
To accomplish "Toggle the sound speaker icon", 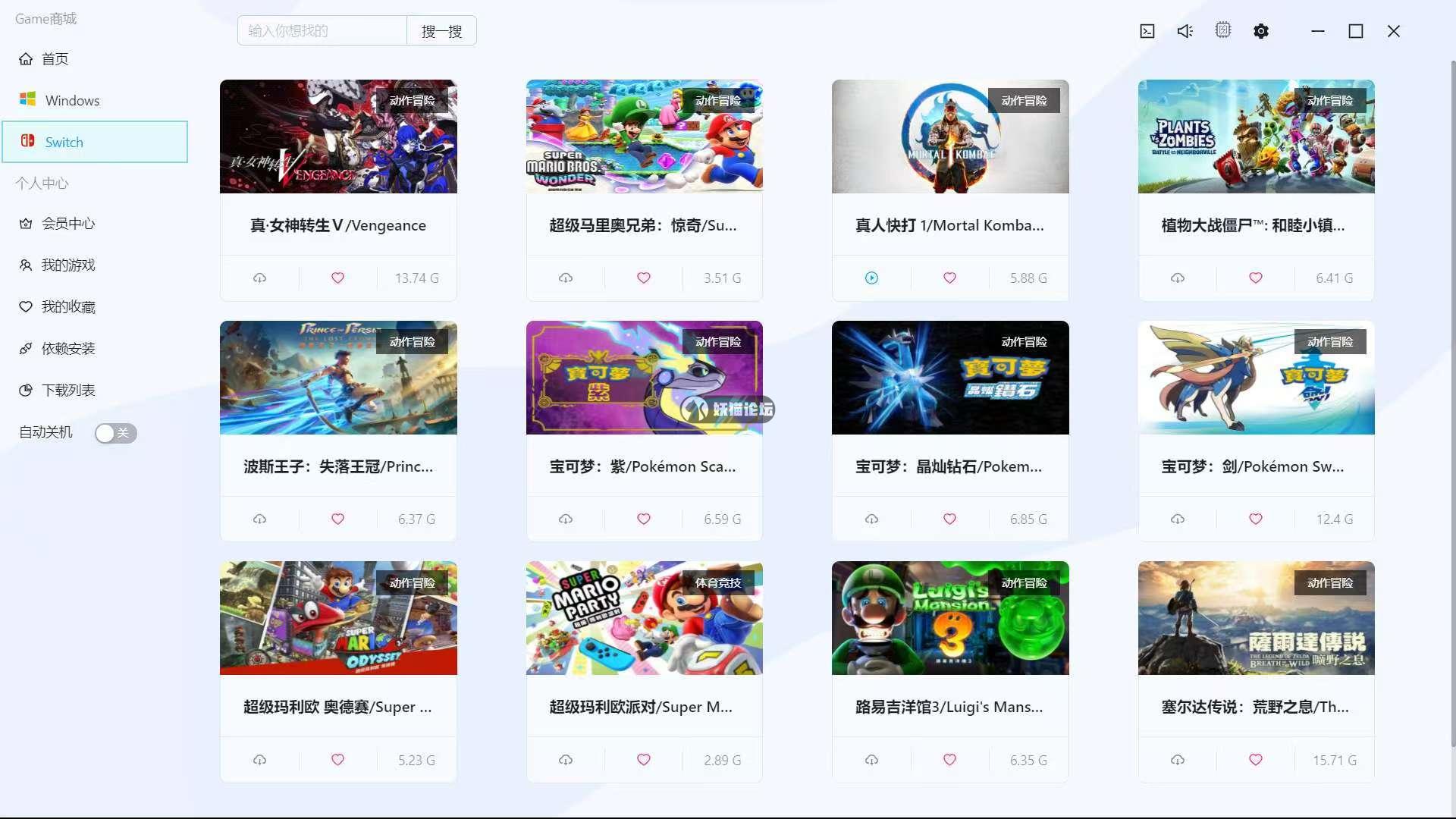I will point(1185,31).
